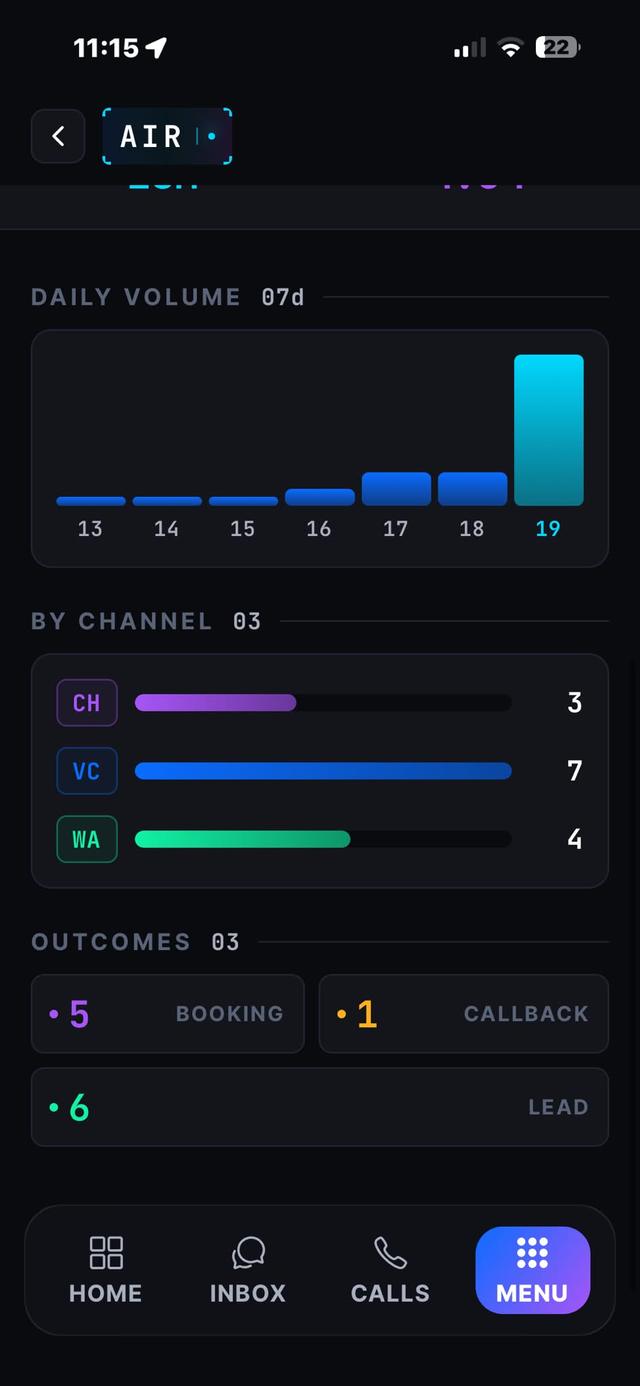640x1386 pixels.
Task: Open the Booking outcomes card
Action: pos(168,1014)
